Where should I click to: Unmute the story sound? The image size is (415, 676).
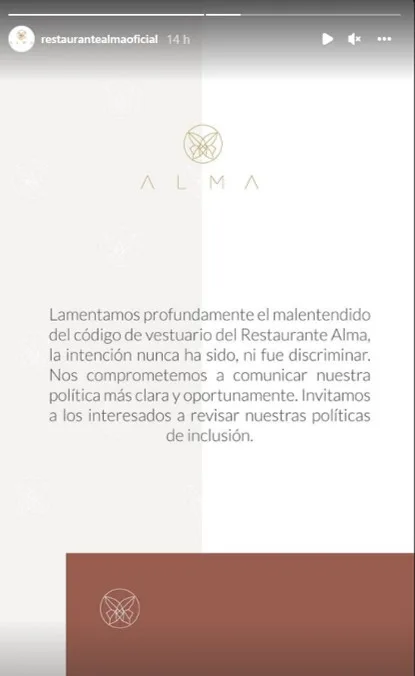[x=354, y=39]
